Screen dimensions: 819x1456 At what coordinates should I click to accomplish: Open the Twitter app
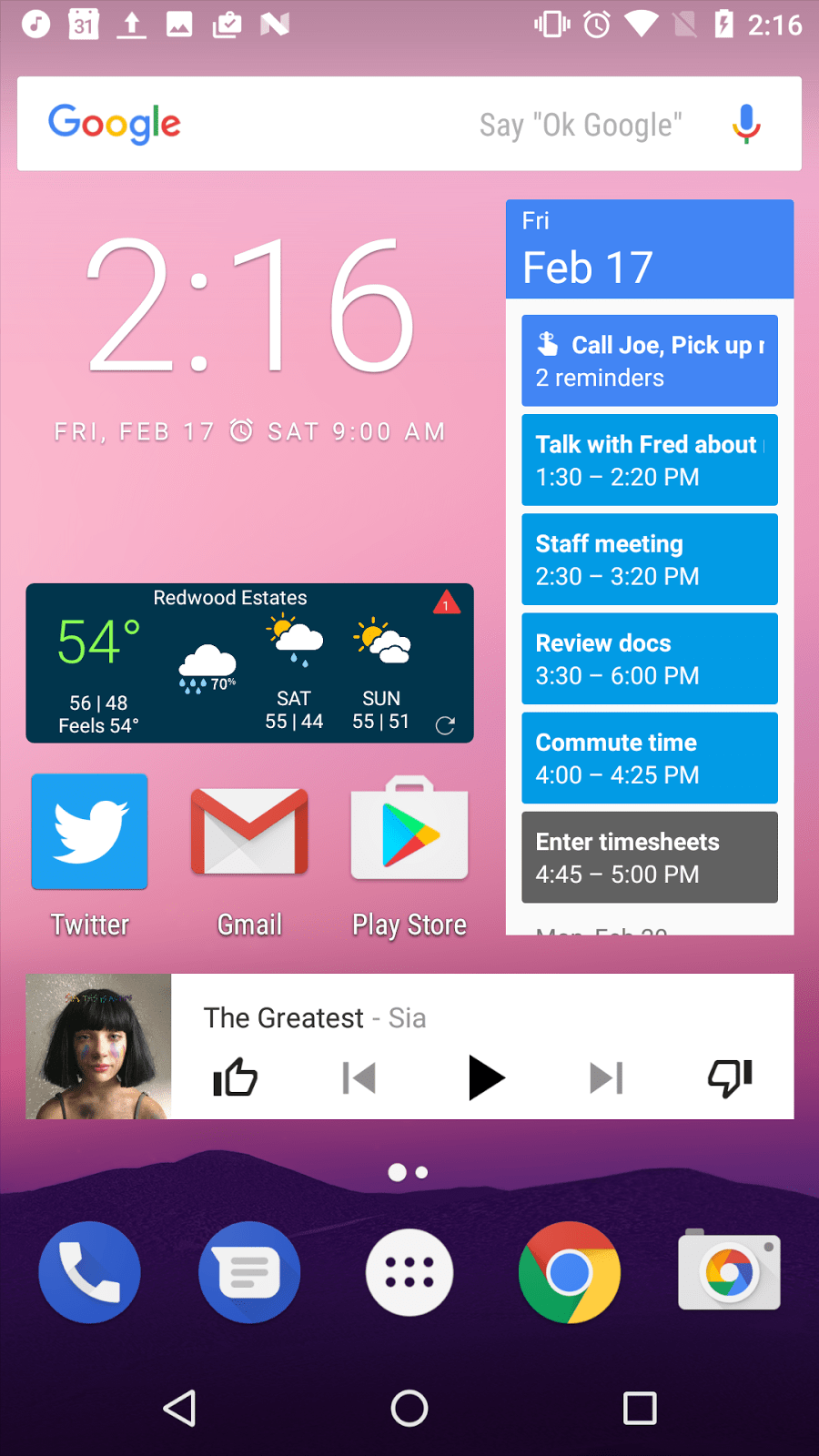tap(88, 831)
